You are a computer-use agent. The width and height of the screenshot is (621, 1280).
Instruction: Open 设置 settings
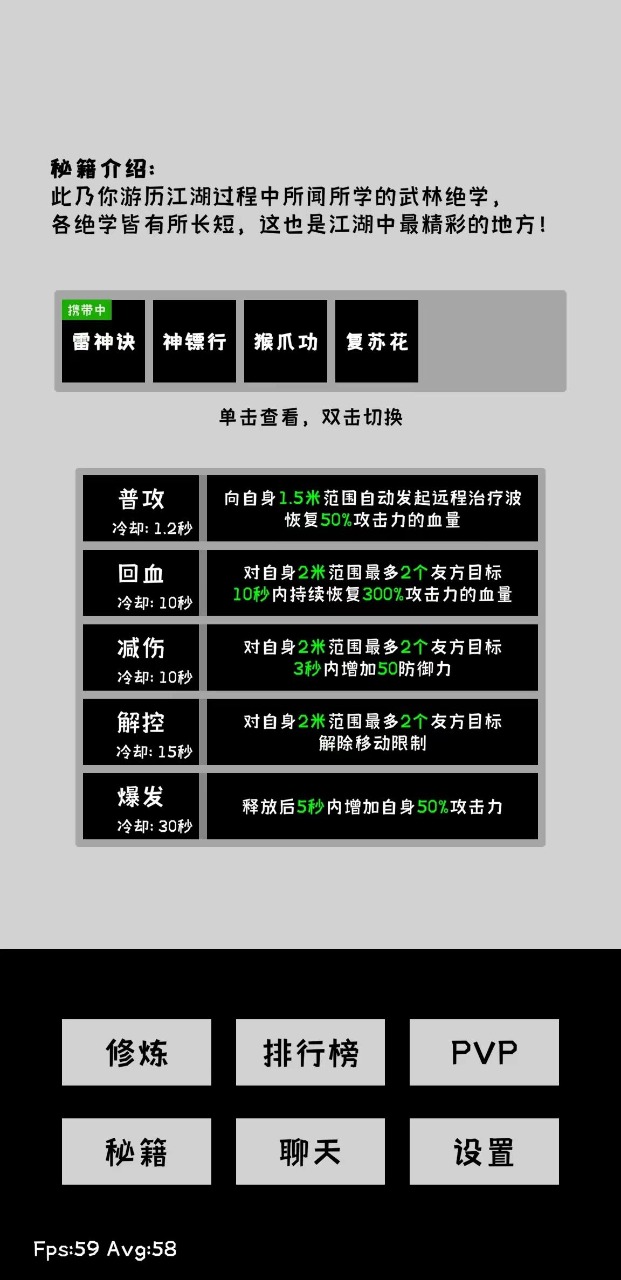pyautogui.click(x=484, y=1151)
